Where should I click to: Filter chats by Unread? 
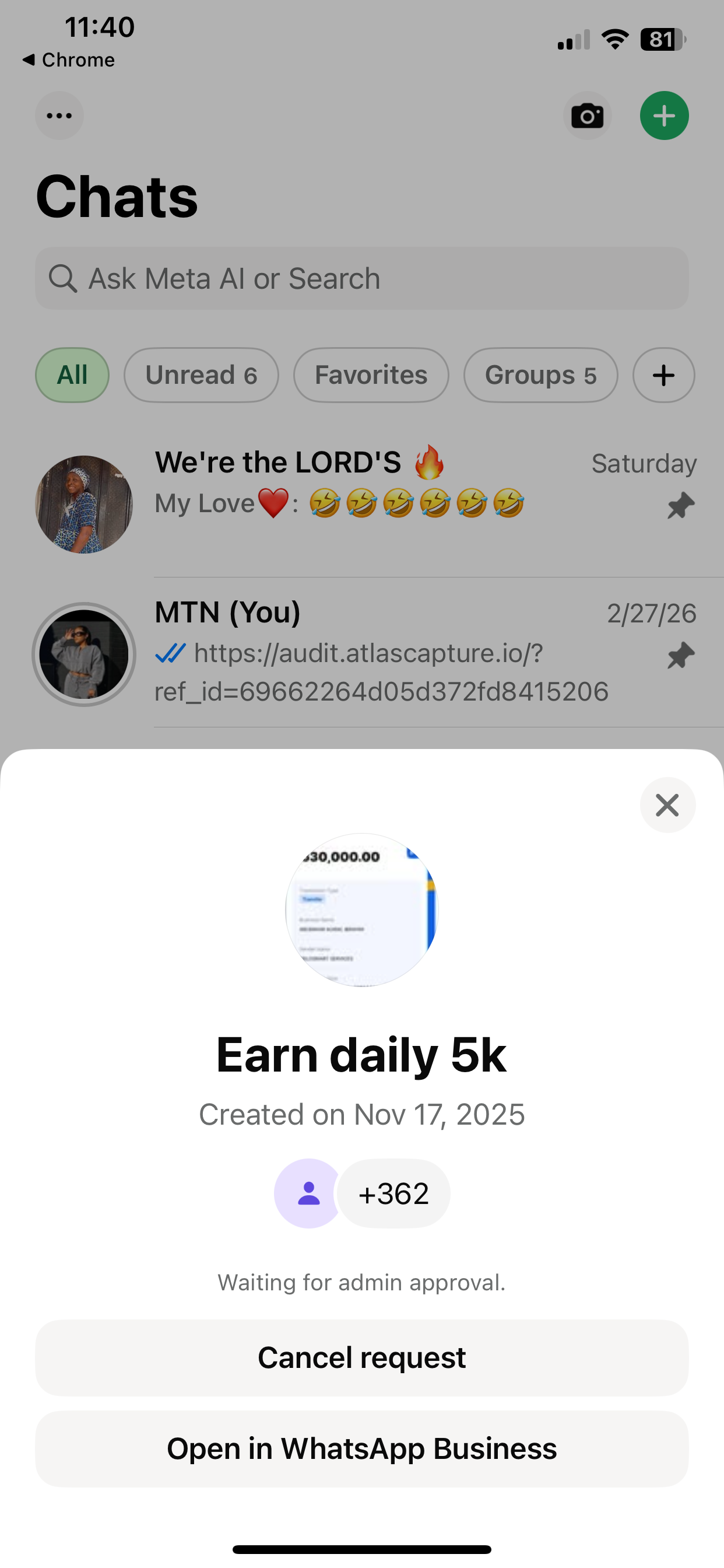(x=201, y=375)
